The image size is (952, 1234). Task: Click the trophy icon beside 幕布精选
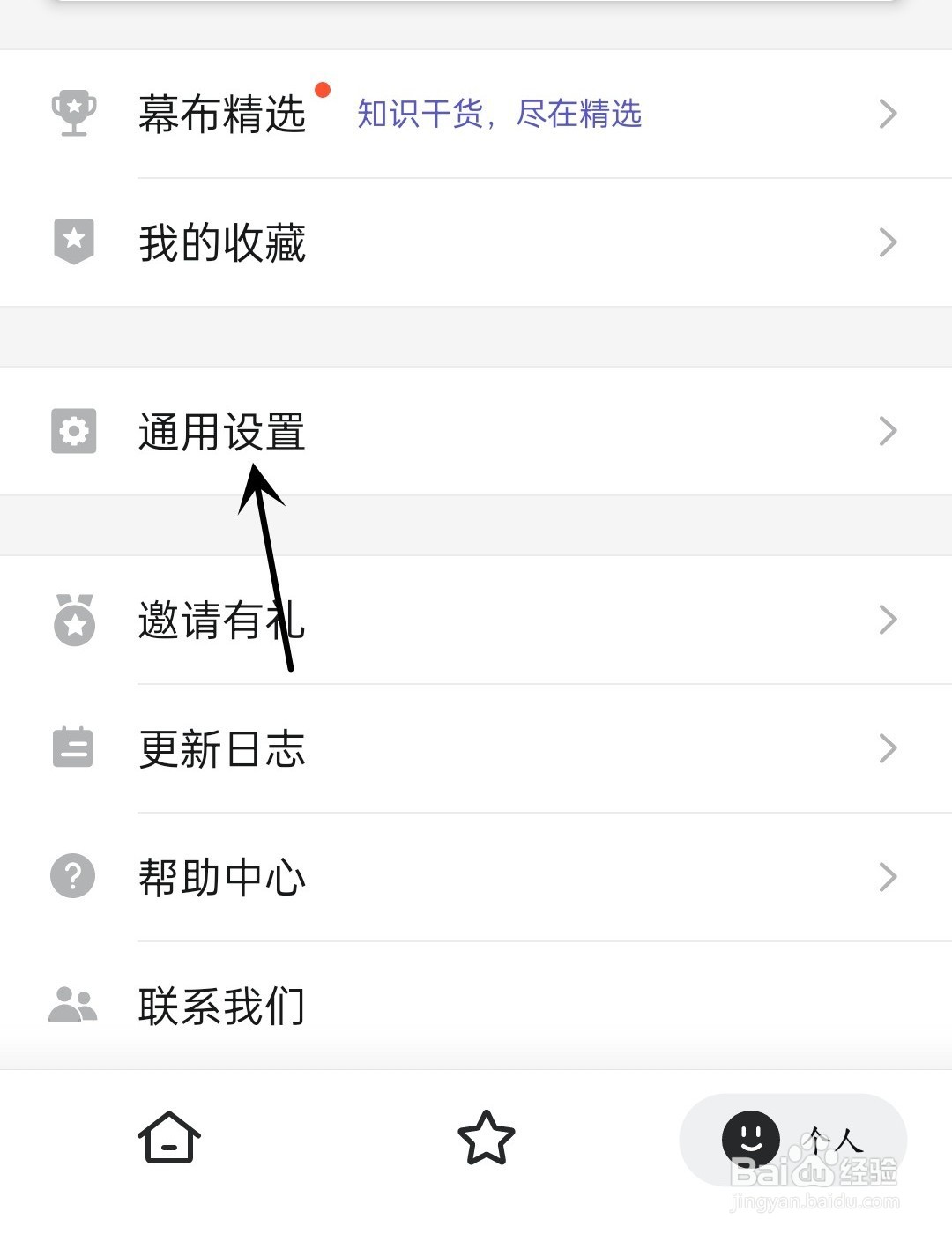[74, 112]
